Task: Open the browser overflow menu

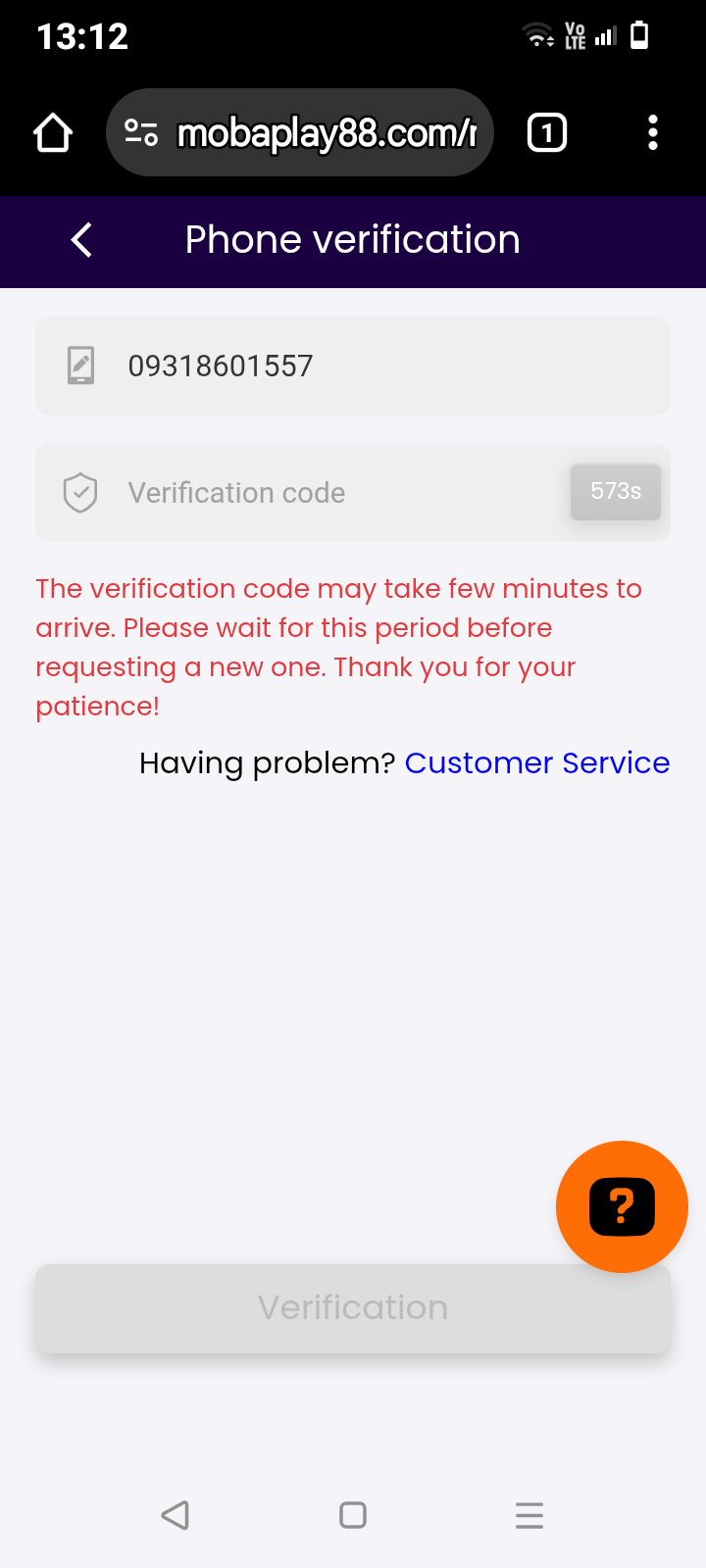Action: (x=653, y=132)
